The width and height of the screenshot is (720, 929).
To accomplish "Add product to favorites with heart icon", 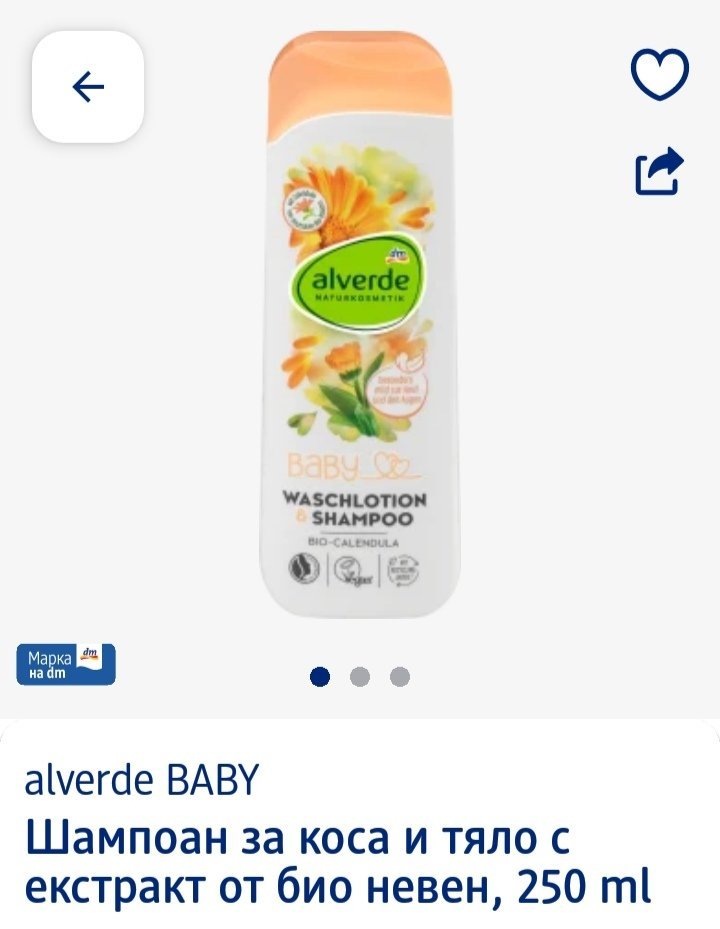I will point(660,75).
